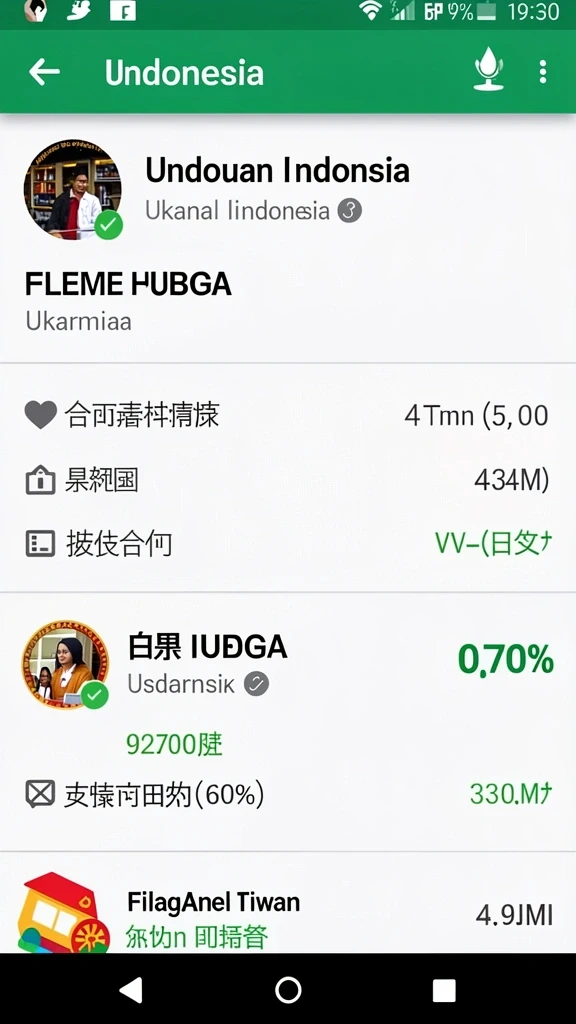
Task: Open the row showing 330.M with (60%)
Action: click(288, 794)
